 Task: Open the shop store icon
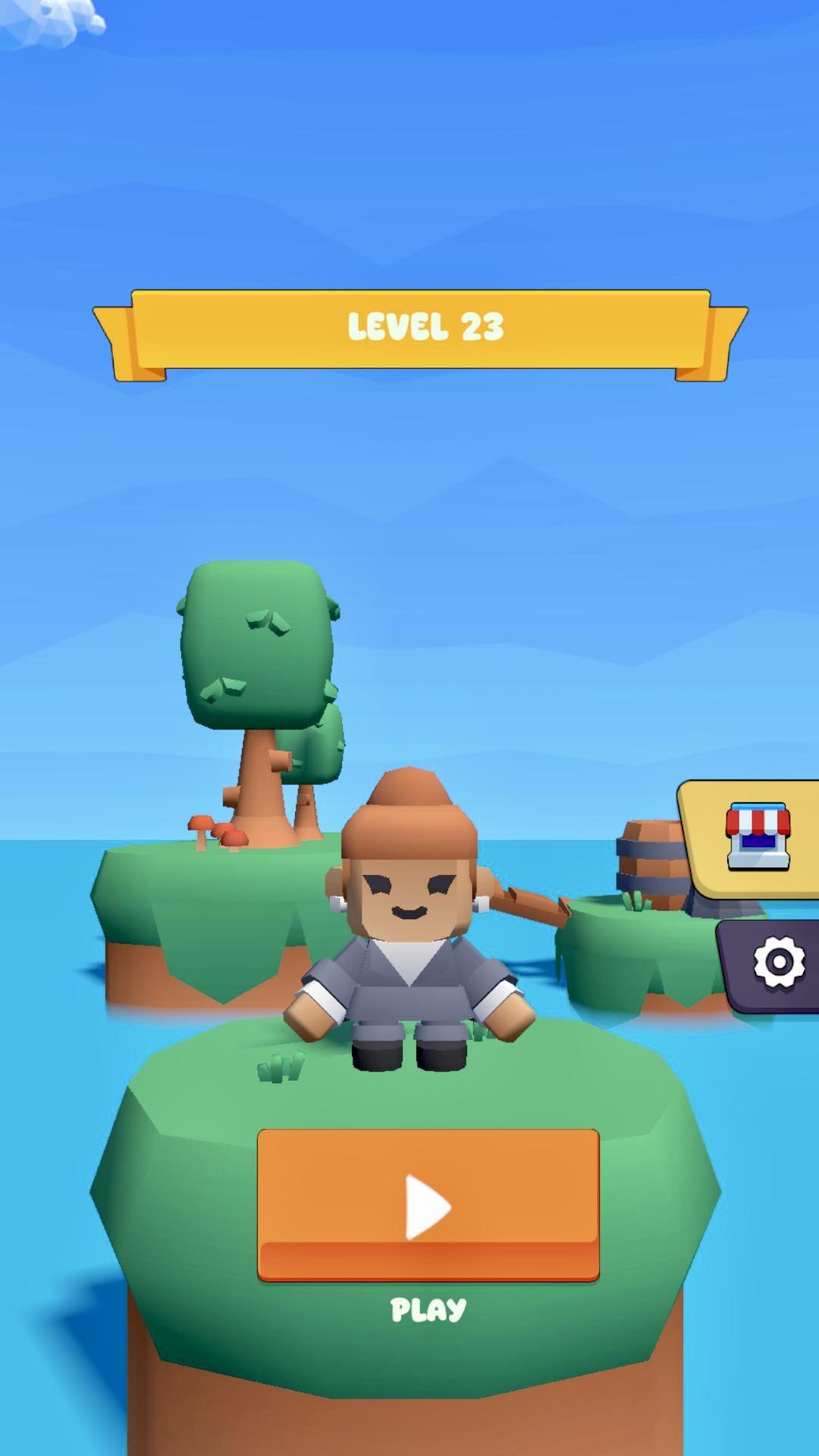758,838
